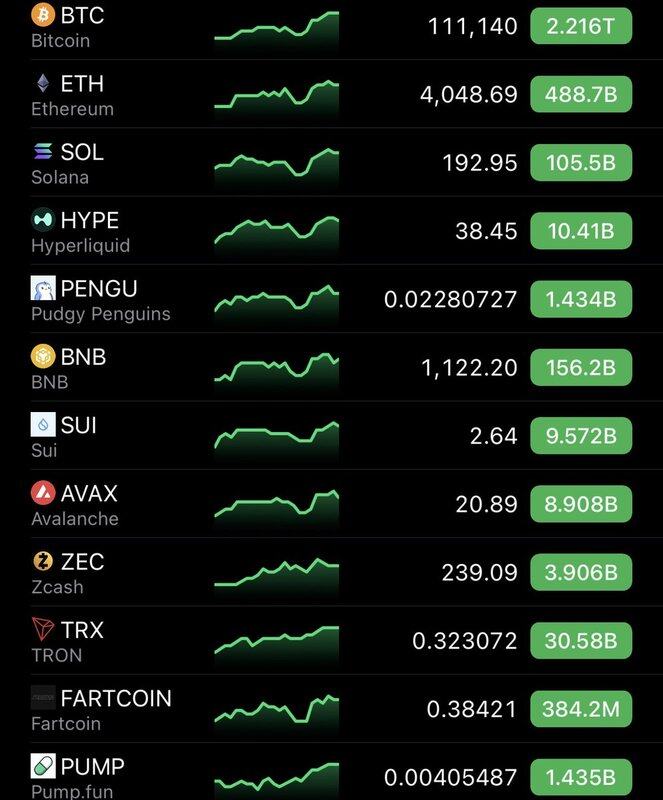Viewport: 663px width, 800px height.
Task: Tap the green 2.216T badge for Bitcoin
Action: point(581,26)
